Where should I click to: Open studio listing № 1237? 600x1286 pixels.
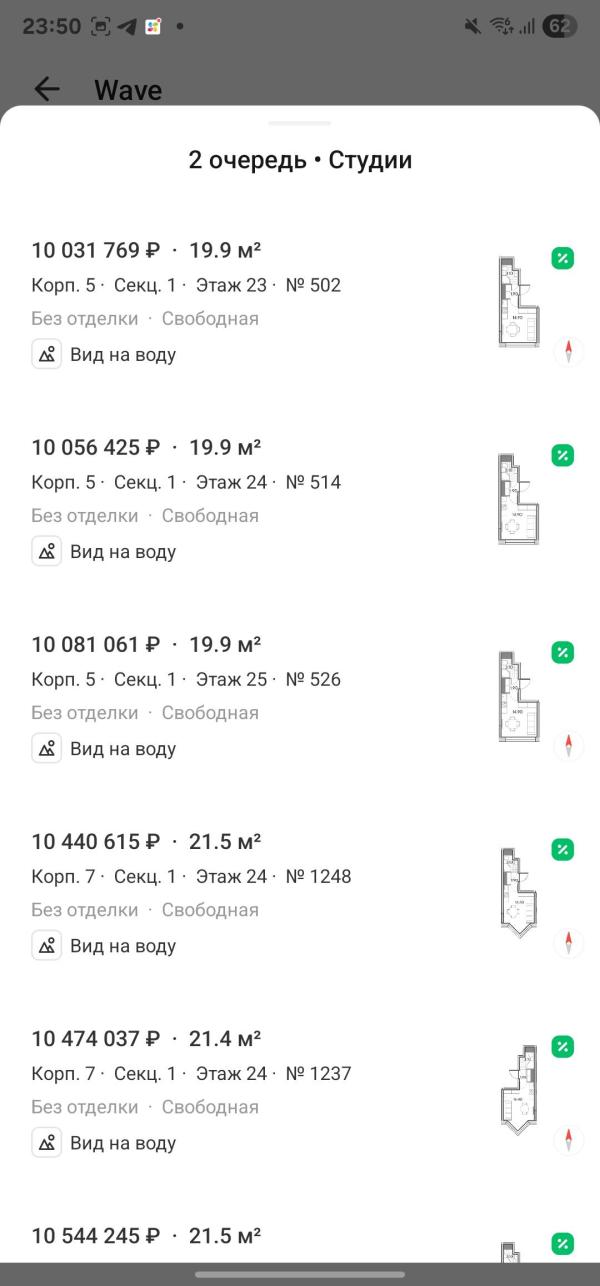coord(300,1091)
